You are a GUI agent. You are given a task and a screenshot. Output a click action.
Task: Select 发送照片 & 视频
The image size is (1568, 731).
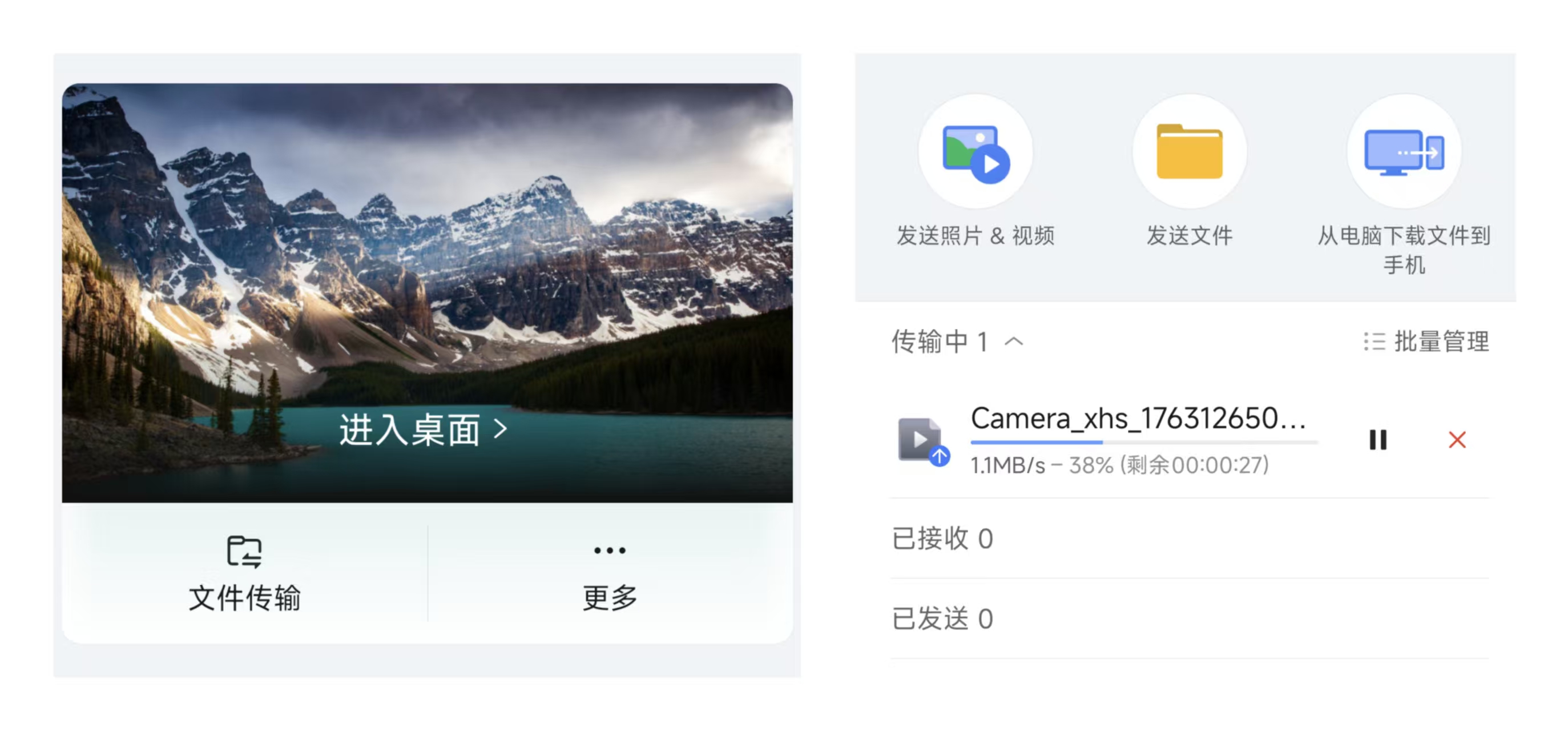coord(975,152)
